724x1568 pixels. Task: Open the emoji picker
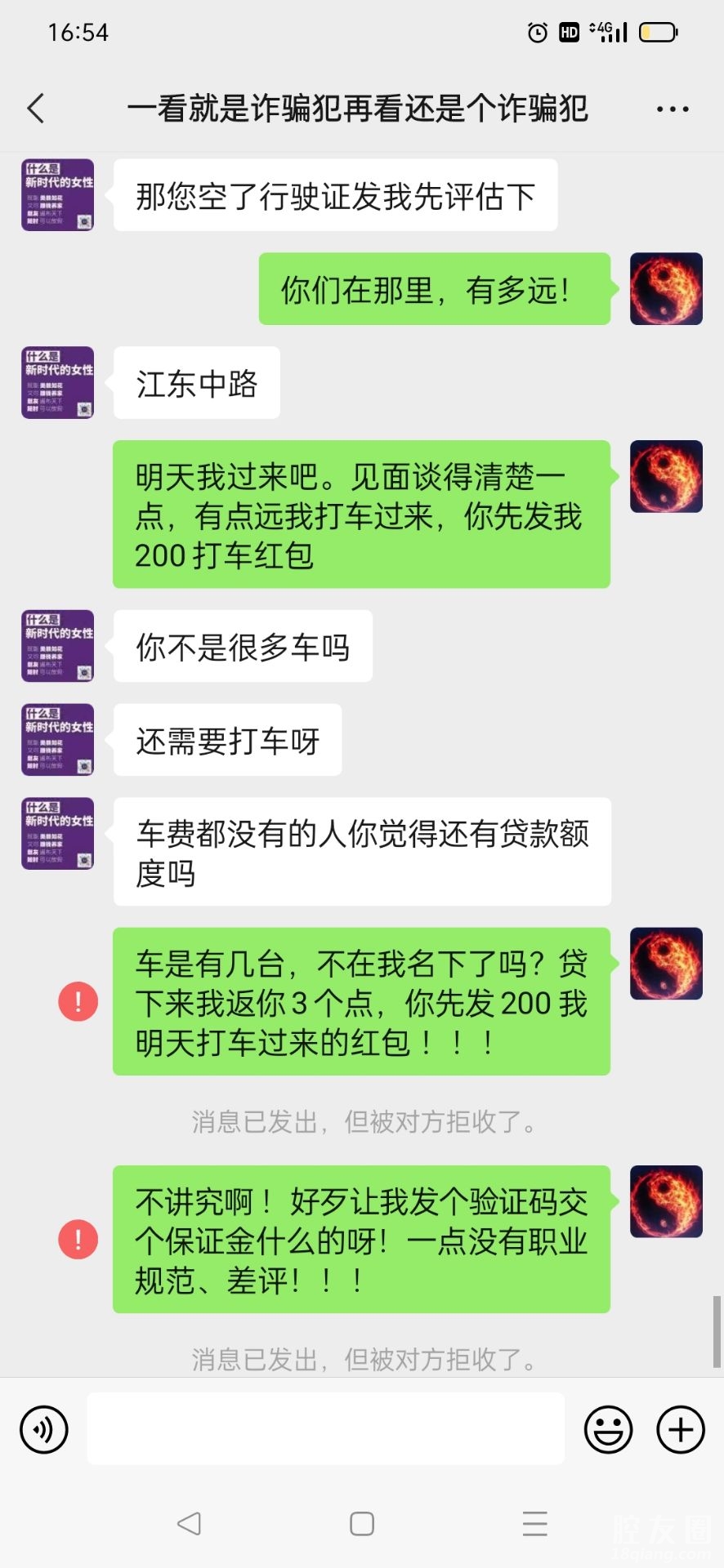(608, 1430)
